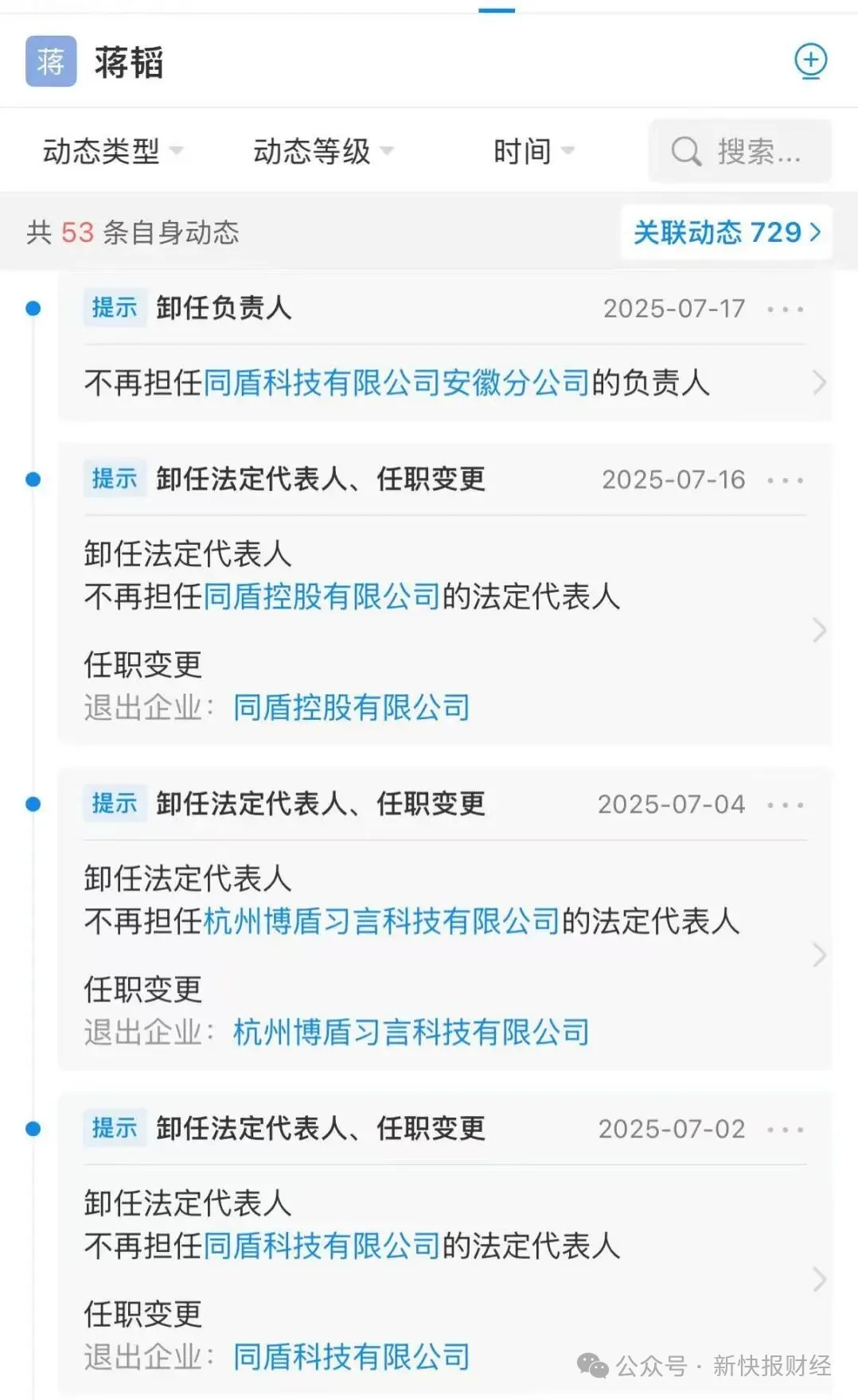Expand the 动态类型 filter dropdown
This screenshot has height=1400, width=858.
pos(112,151)
